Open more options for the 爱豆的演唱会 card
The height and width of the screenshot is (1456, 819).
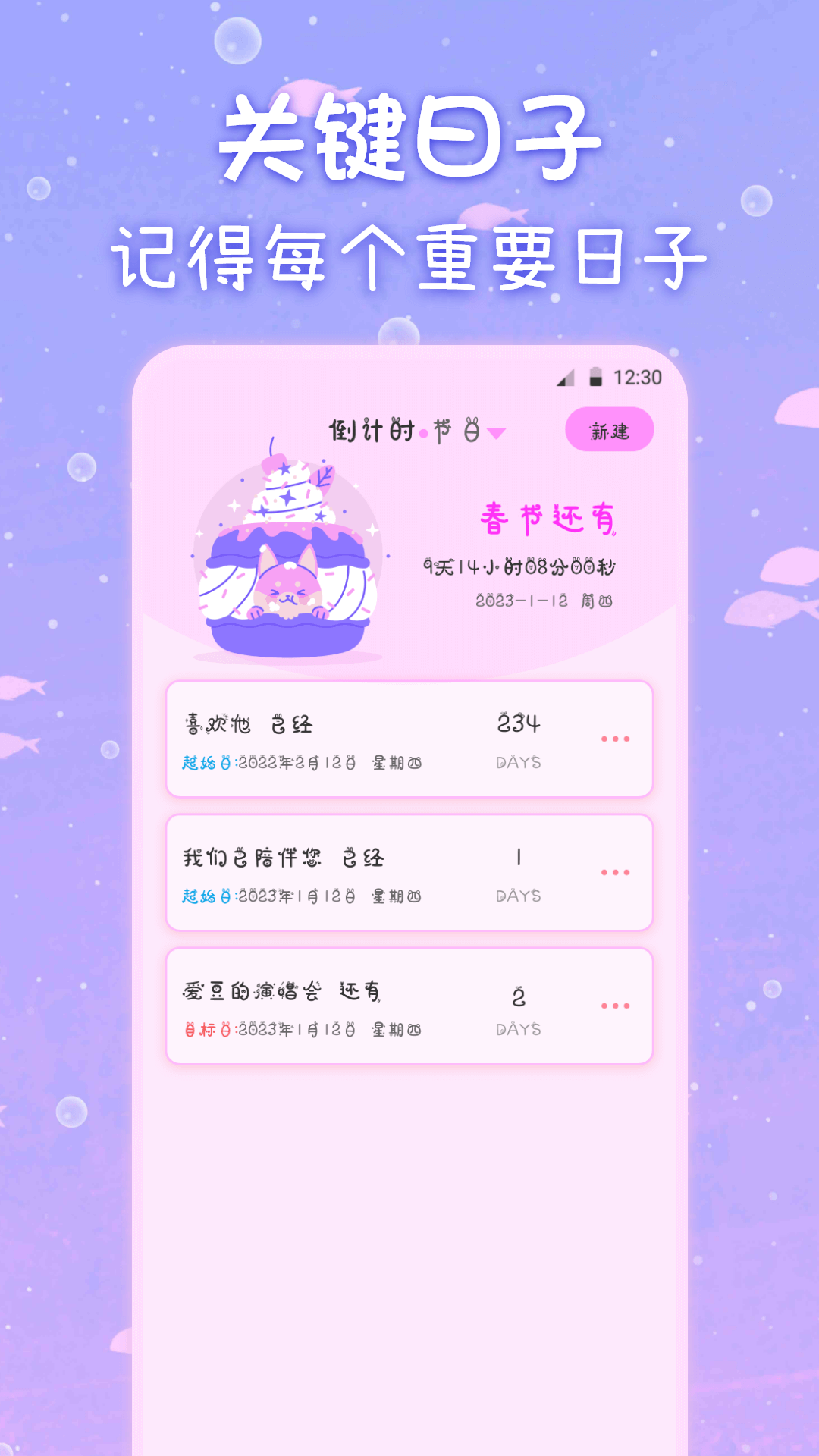pyautogui.click(x=616, y=1006)
